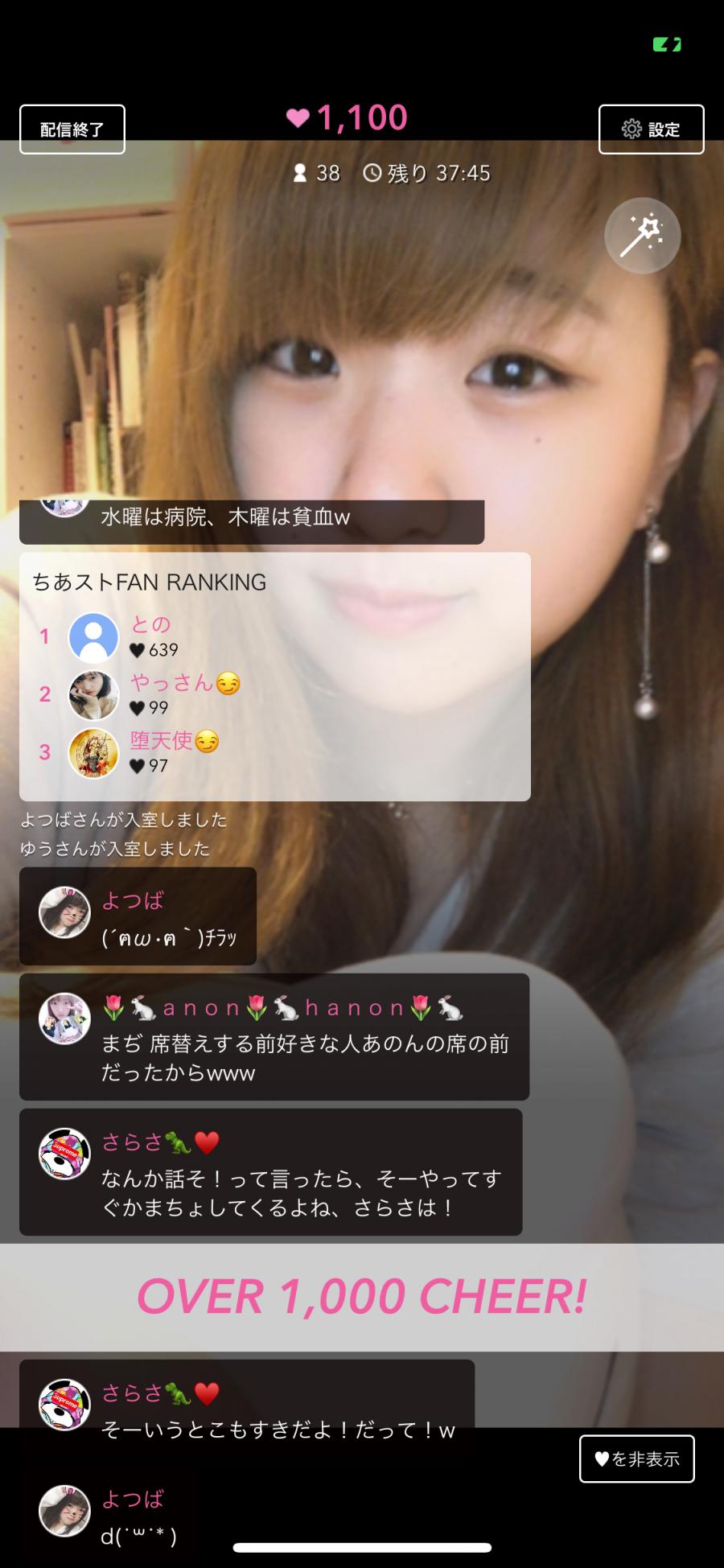The image size is (724, 1568).
Task: Open 堕天使's profile in the fan ranking
Action: 94,753
